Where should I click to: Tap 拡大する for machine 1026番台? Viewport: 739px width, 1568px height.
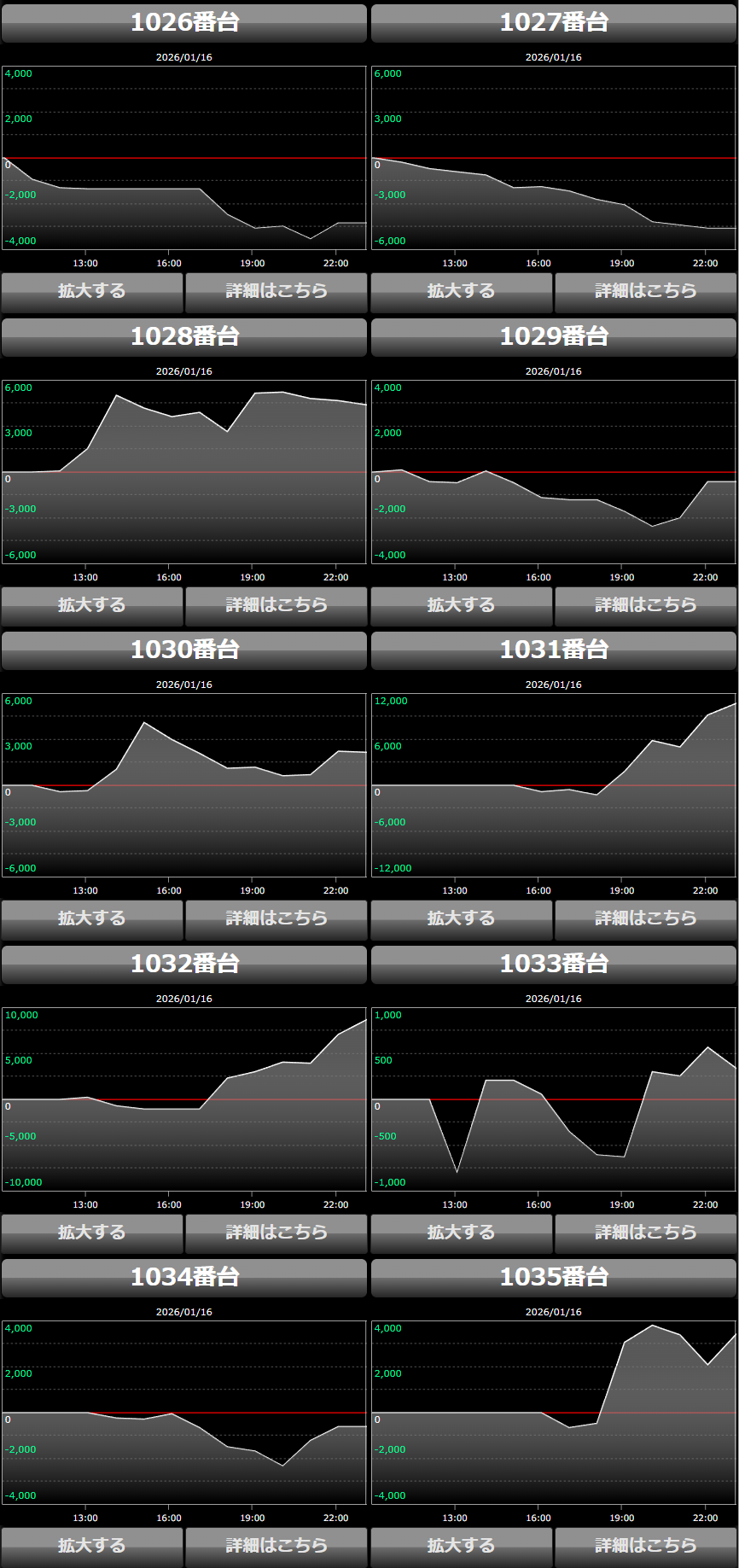click(92, 292)
